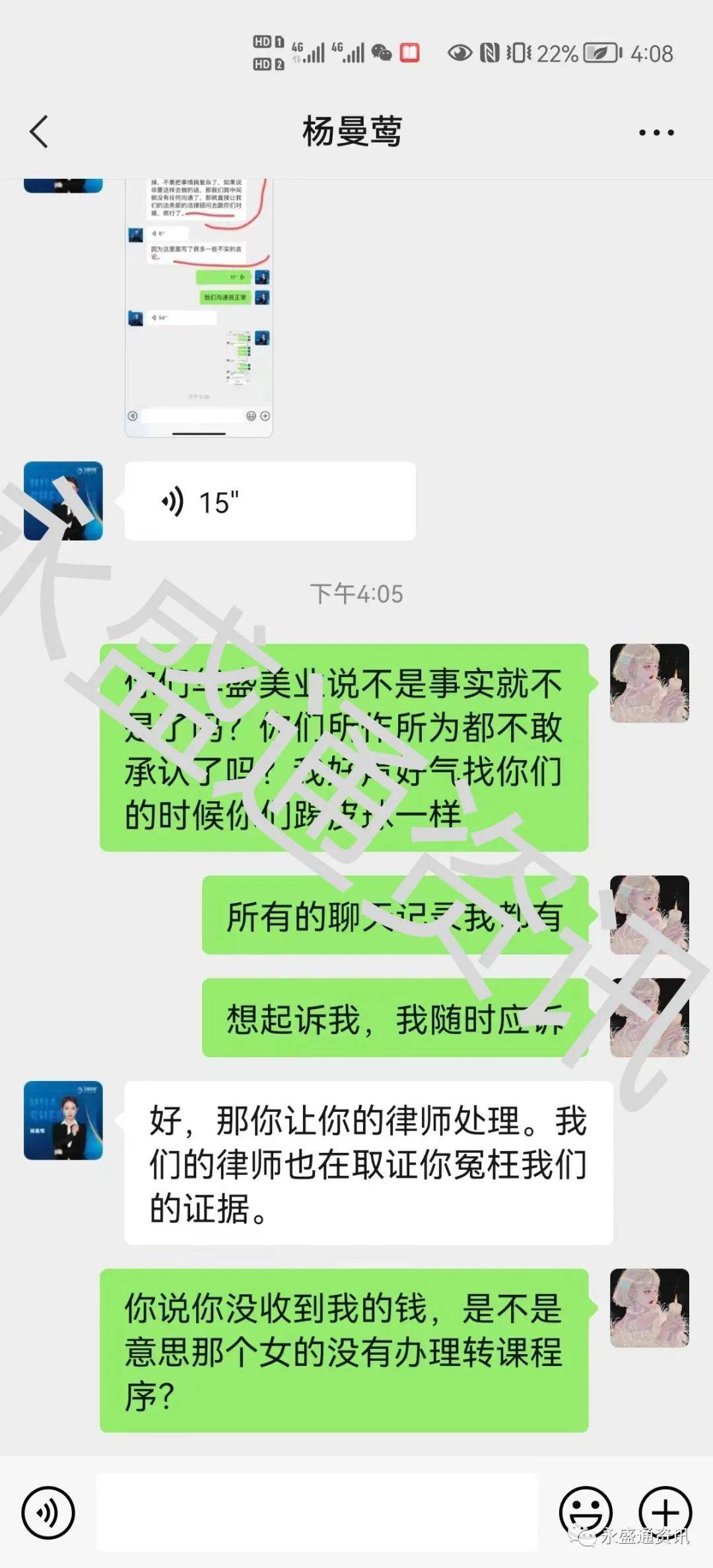Switch to voice input mode
Image resolution: width=713 pixels, height=1568 pixels.
(x=48, y=1512)
